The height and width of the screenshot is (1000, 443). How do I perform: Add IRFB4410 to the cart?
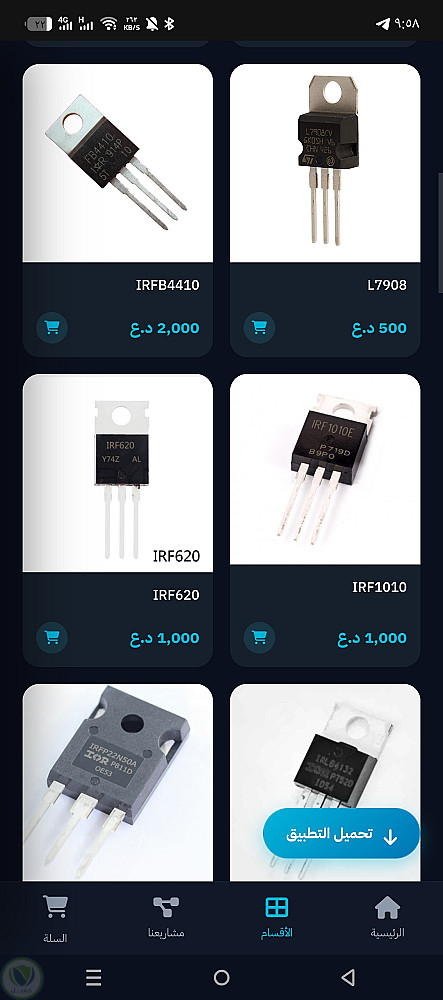point(52,328)
